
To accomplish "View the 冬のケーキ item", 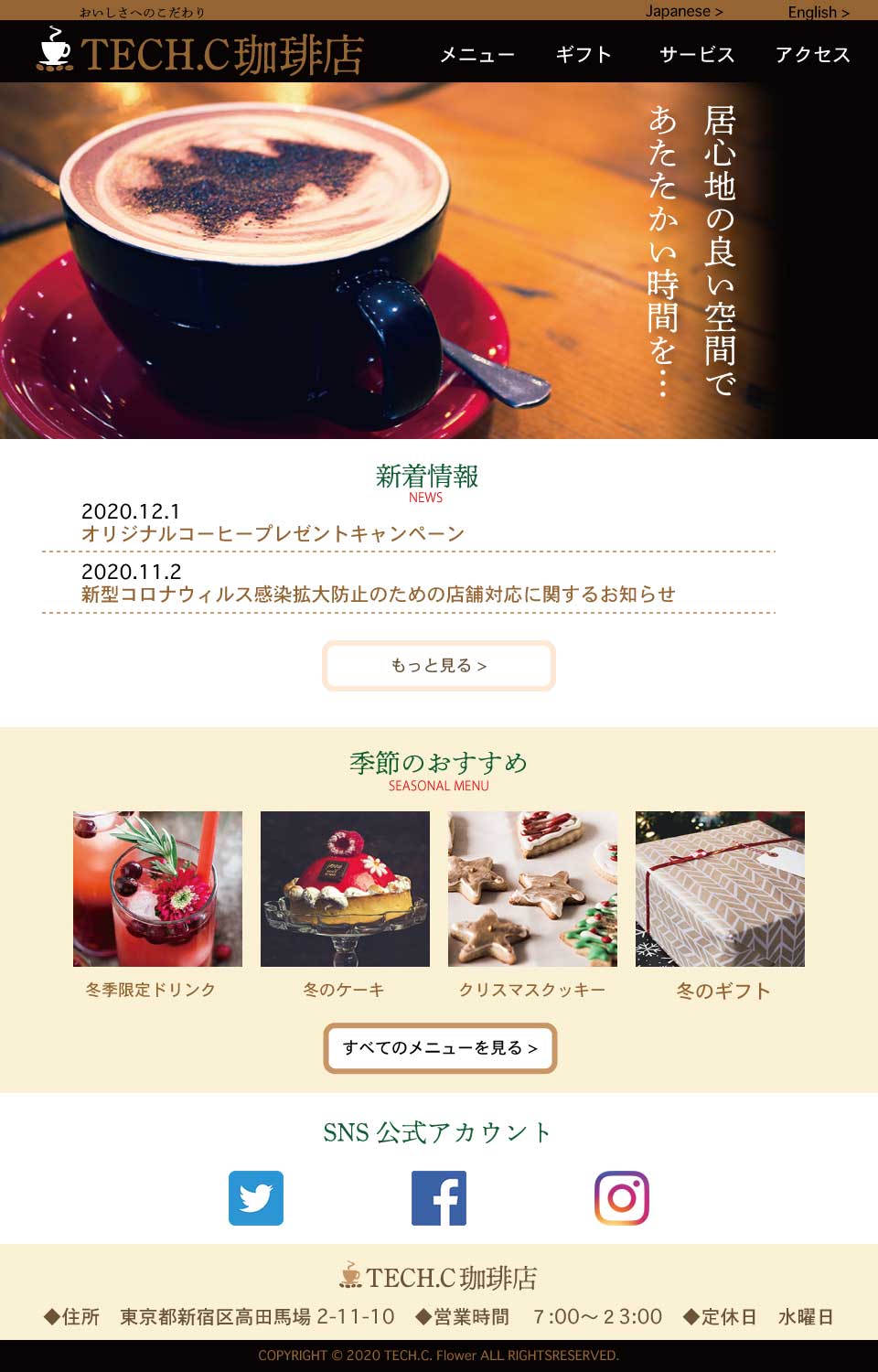I will click(x=345, y=889).
